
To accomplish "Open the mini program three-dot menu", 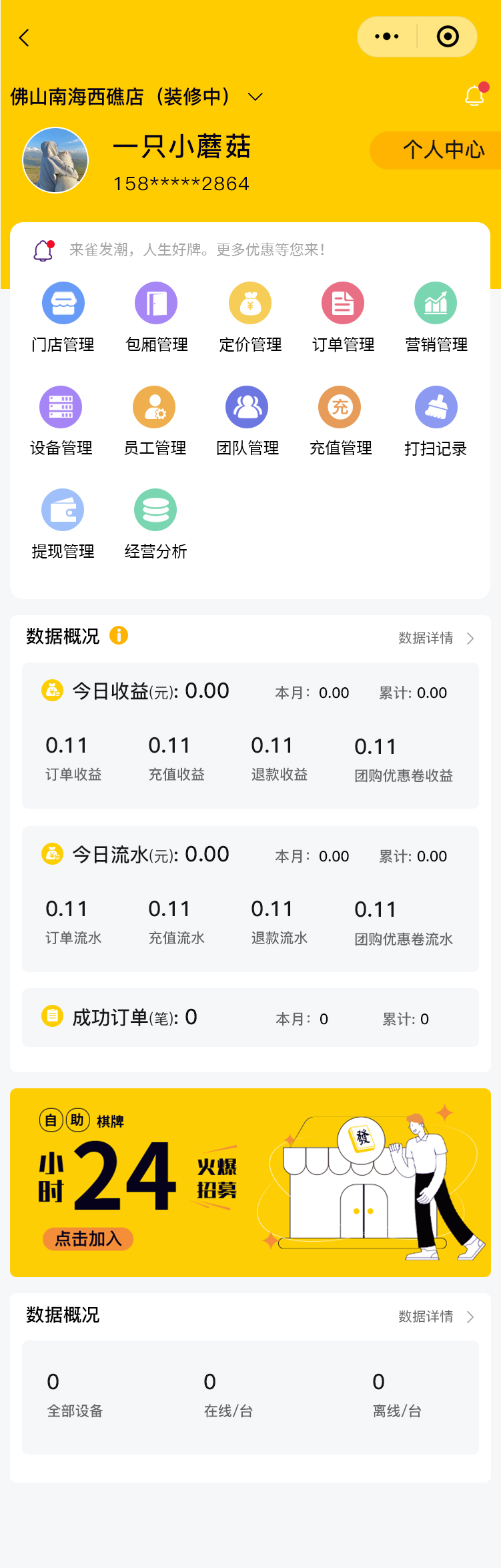I will 387,37.
